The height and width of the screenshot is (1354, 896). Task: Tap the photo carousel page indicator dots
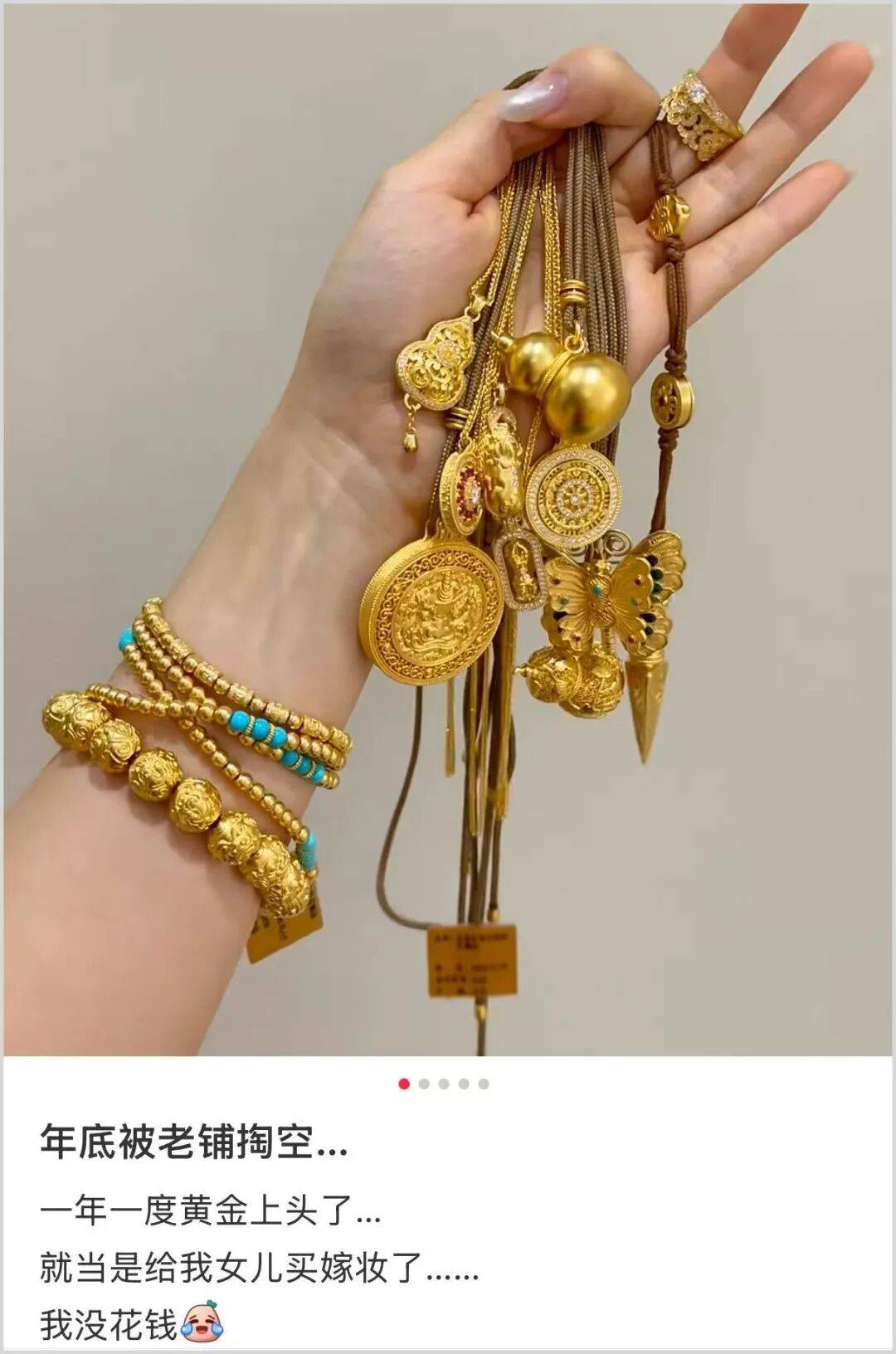click(x=444, y=1084)
